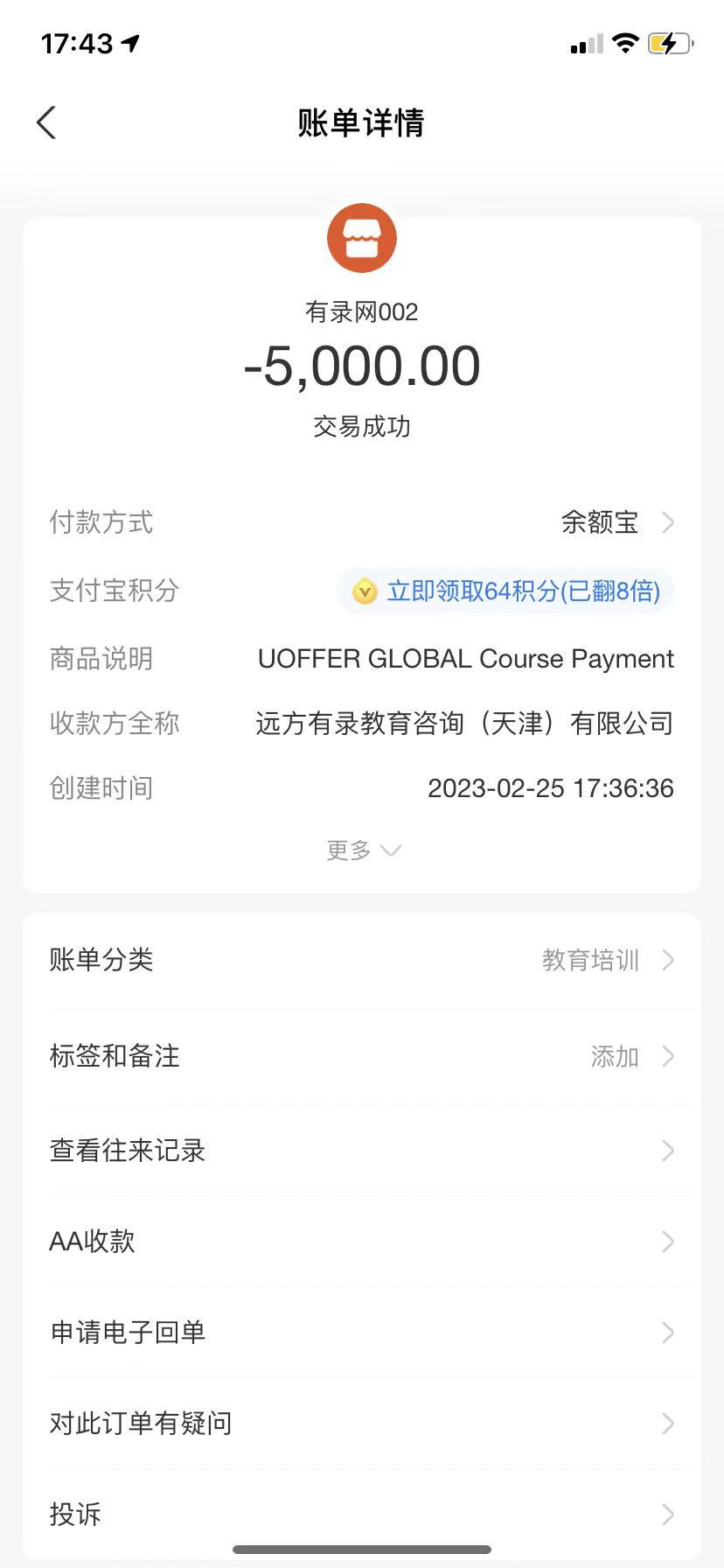The width and height of the screenshot is (724, 1568).
Task: Select 申请电子回单 to request e-receipt
Action: point(362,1333)
